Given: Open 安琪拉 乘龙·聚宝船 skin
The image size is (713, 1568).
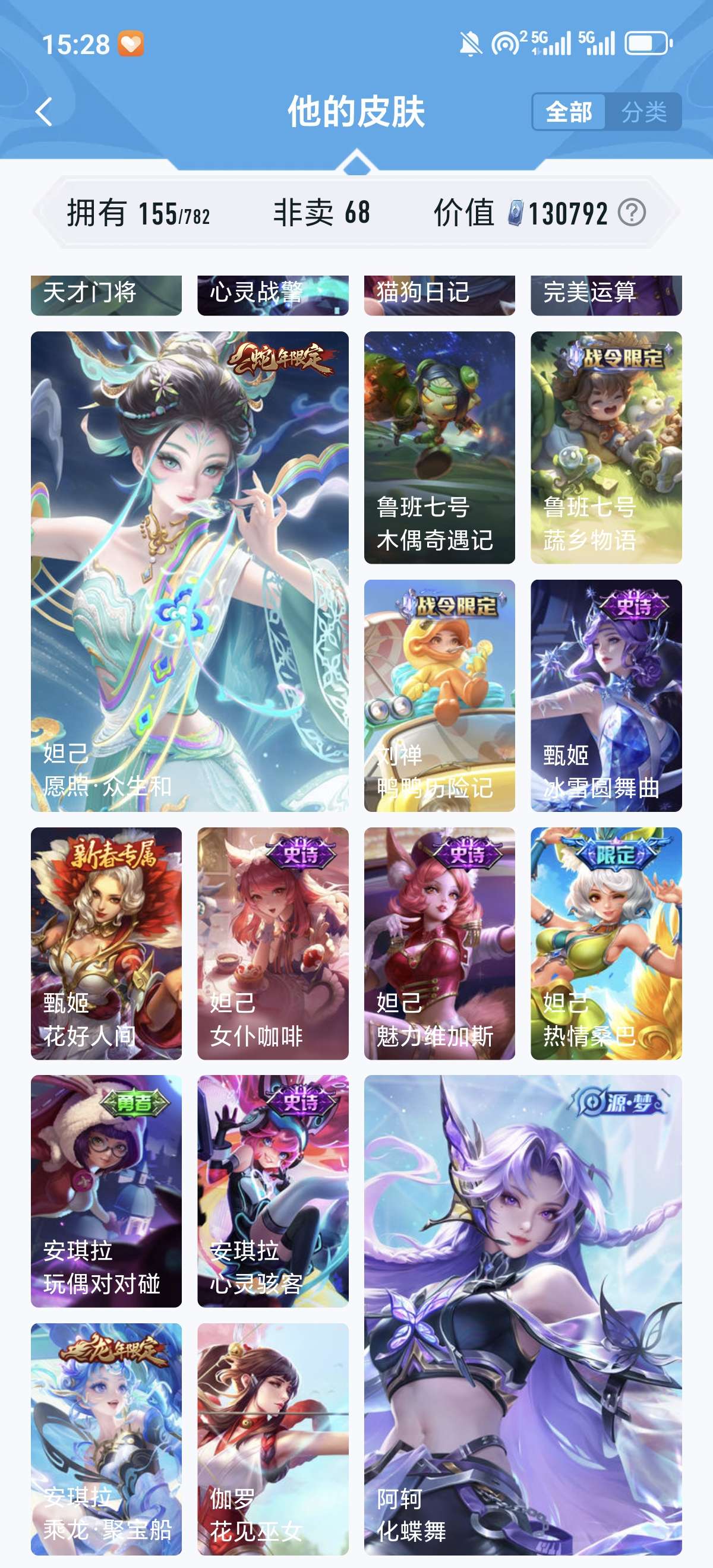Looking at the screenshot, I should (x=106, y=1439).
